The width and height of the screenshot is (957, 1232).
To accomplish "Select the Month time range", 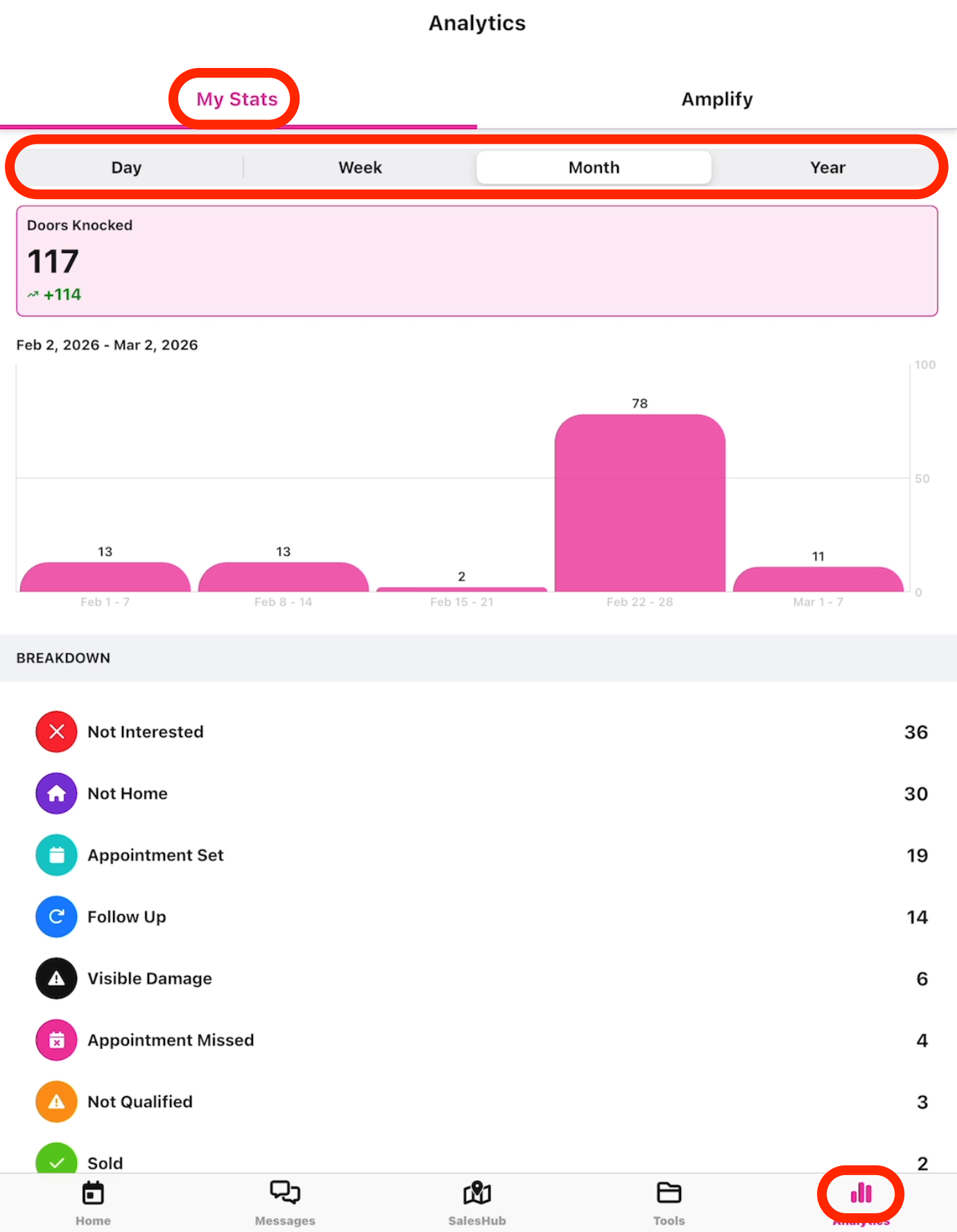I will click(594, 168).
